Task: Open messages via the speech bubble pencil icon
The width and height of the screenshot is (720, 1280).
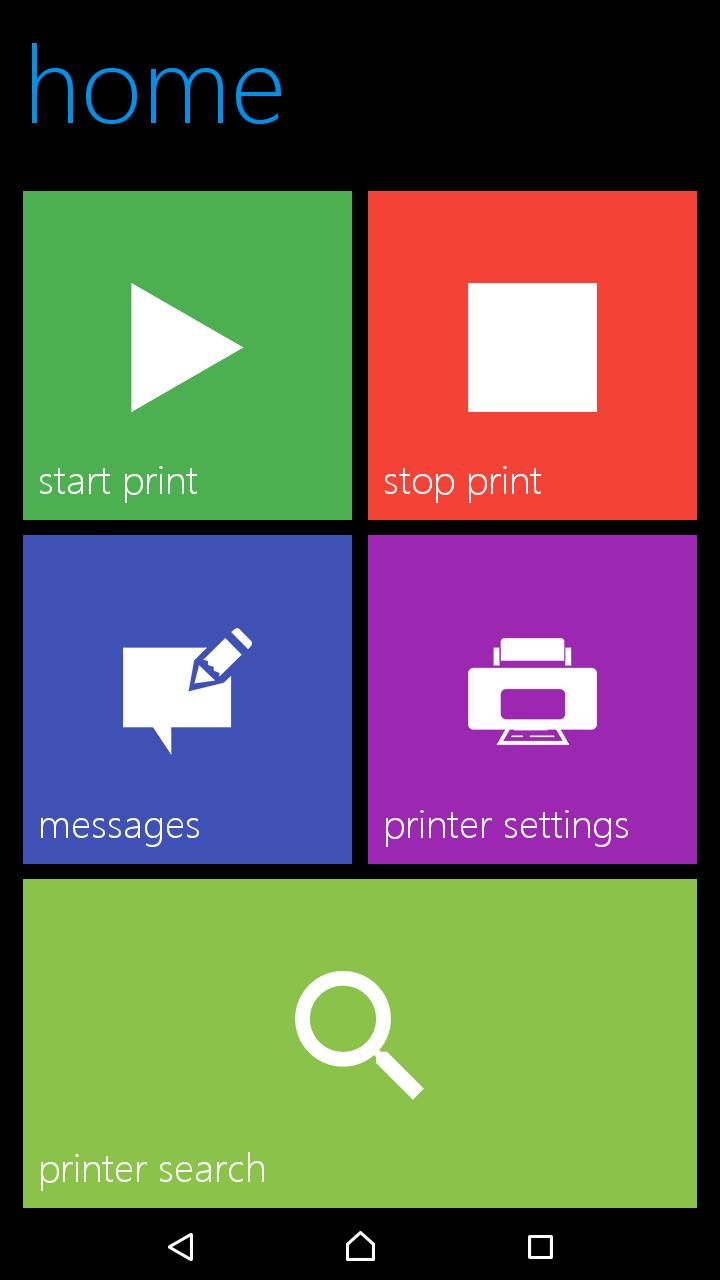Action: (x=185, y=685)
